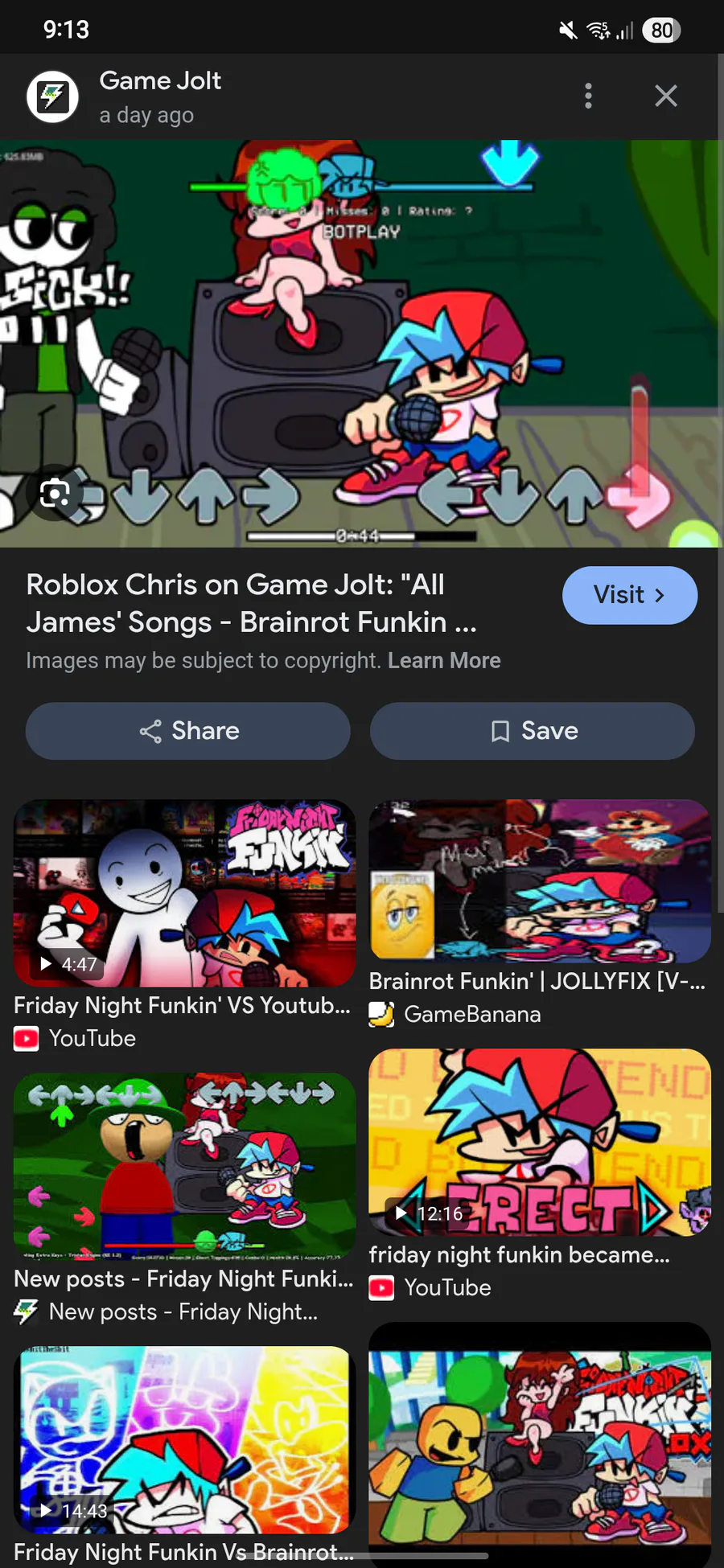Open New posts - Friday Night Funkin result

click(184, 1198)
